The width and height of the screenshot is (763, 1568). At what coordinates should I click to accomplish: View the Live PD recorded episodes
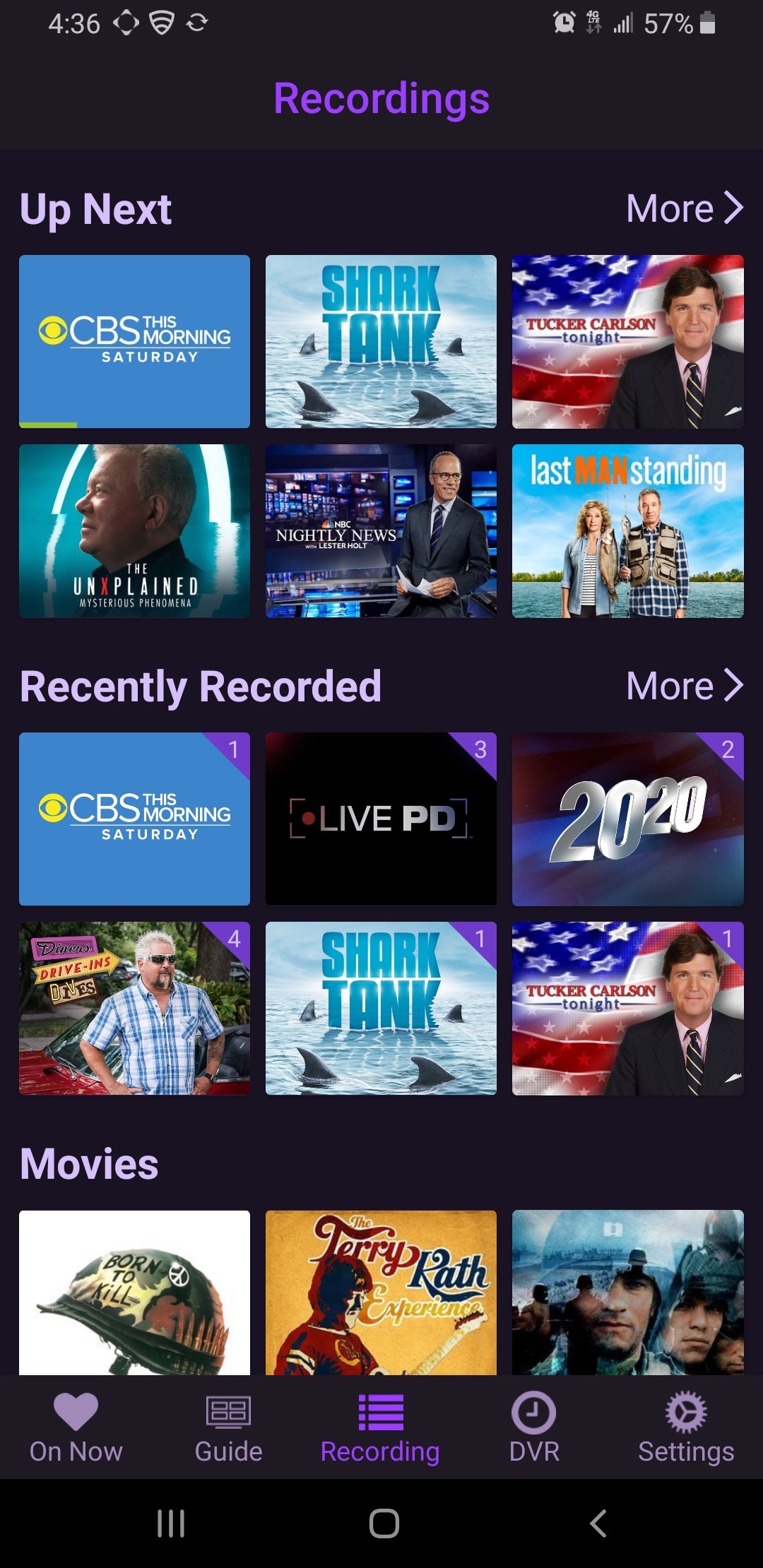(x=381, y=819)
